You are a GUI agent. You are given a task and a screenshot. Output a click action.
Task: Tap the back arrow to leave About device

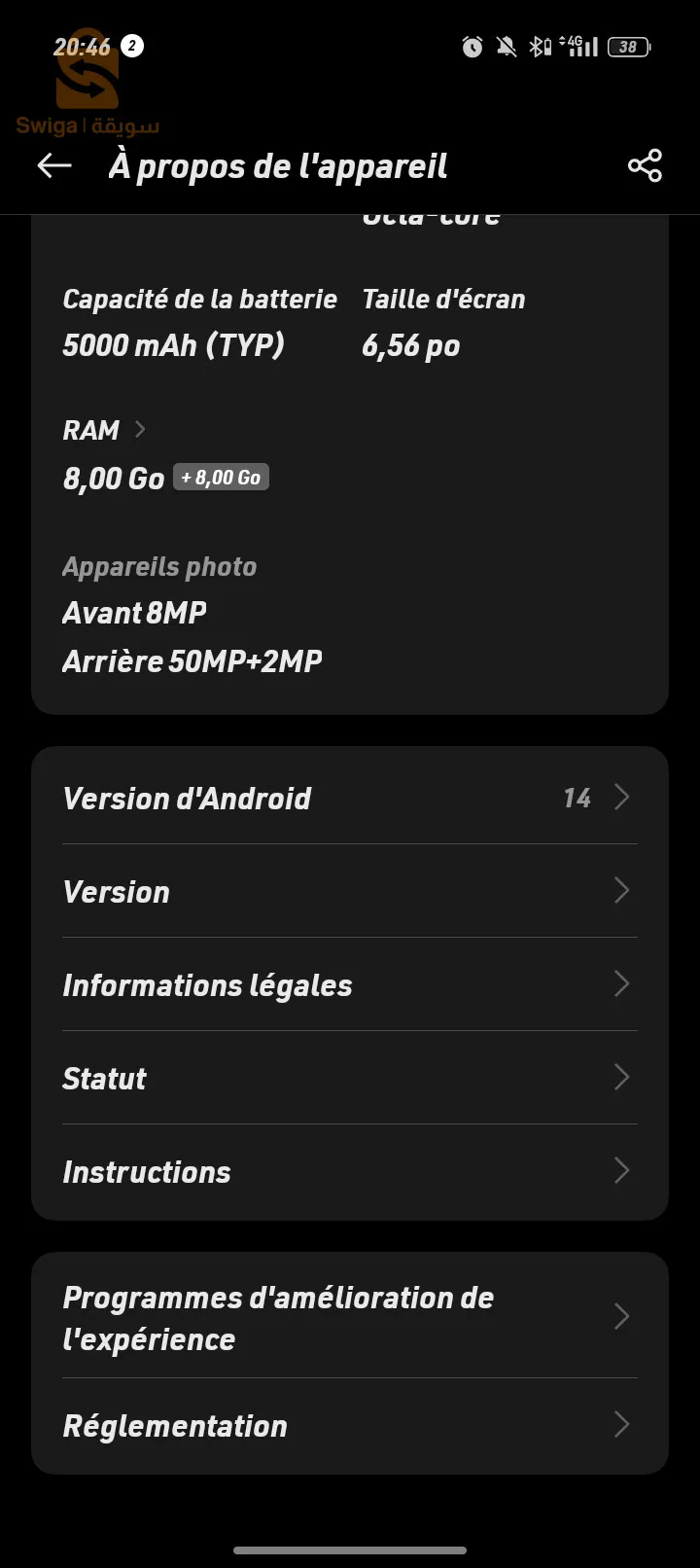53,165
